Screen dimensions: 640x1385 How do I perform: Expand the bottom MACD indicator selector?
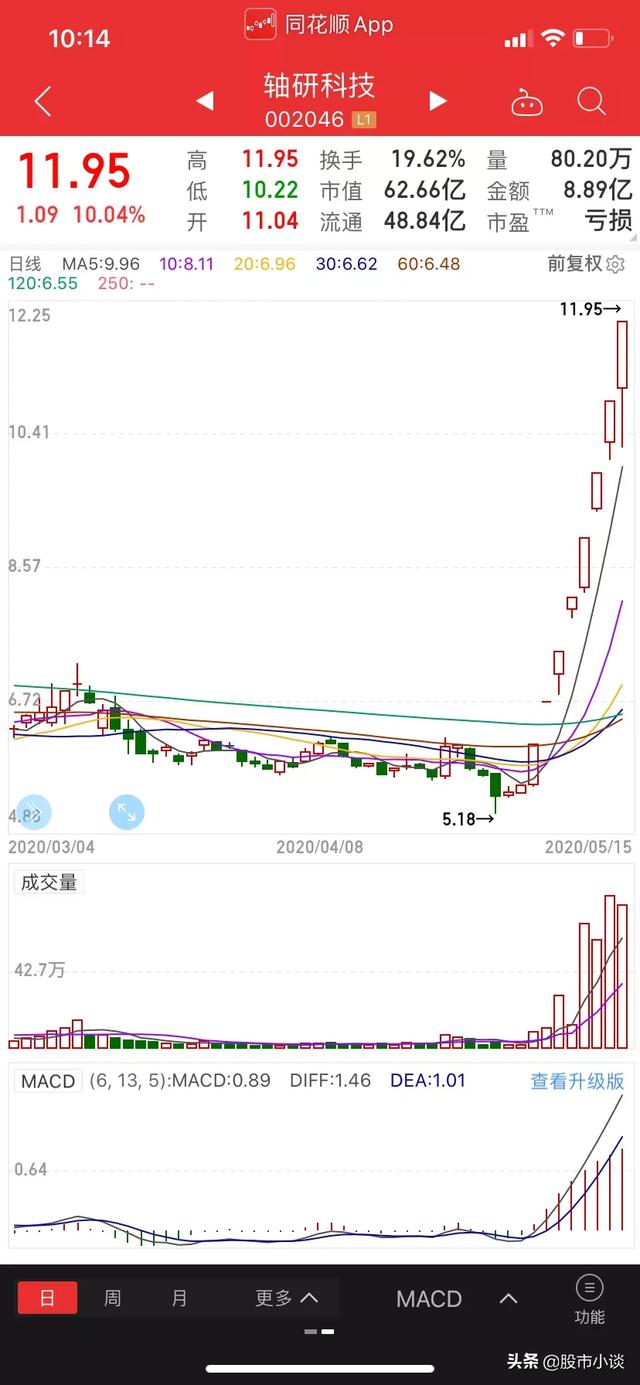457,1298
